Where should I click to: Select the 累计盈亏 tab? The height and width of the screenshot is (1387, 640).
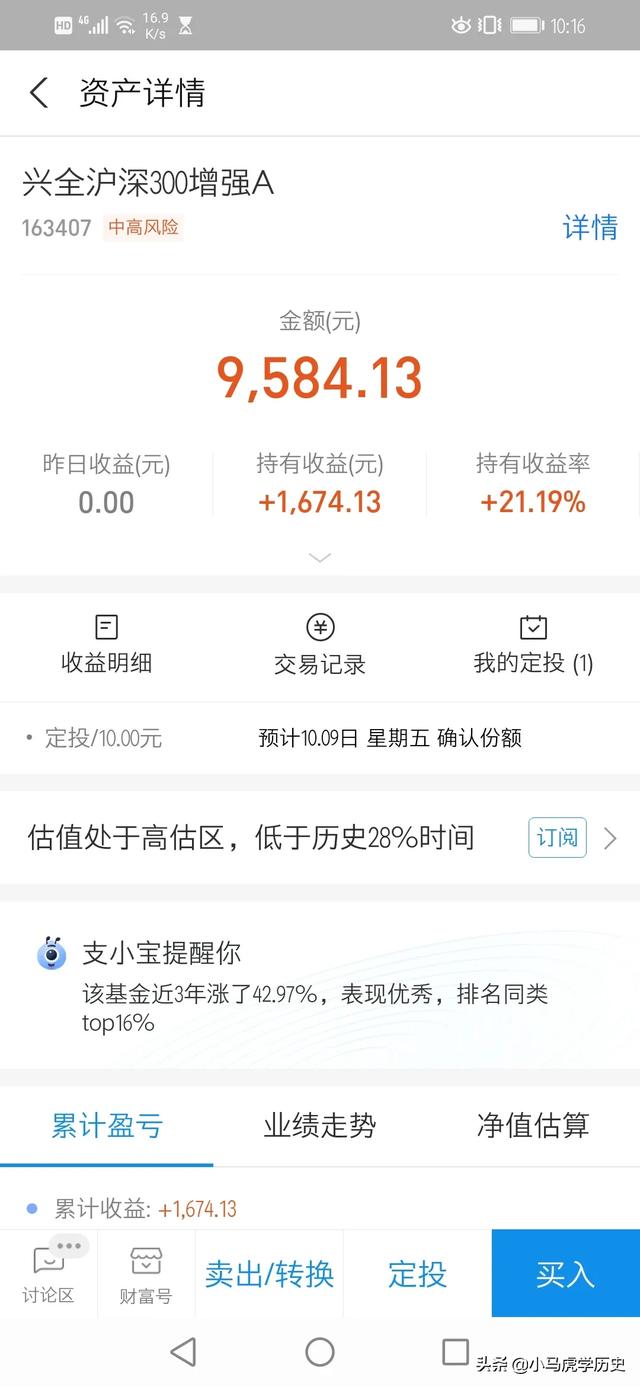click(106, 1126)
